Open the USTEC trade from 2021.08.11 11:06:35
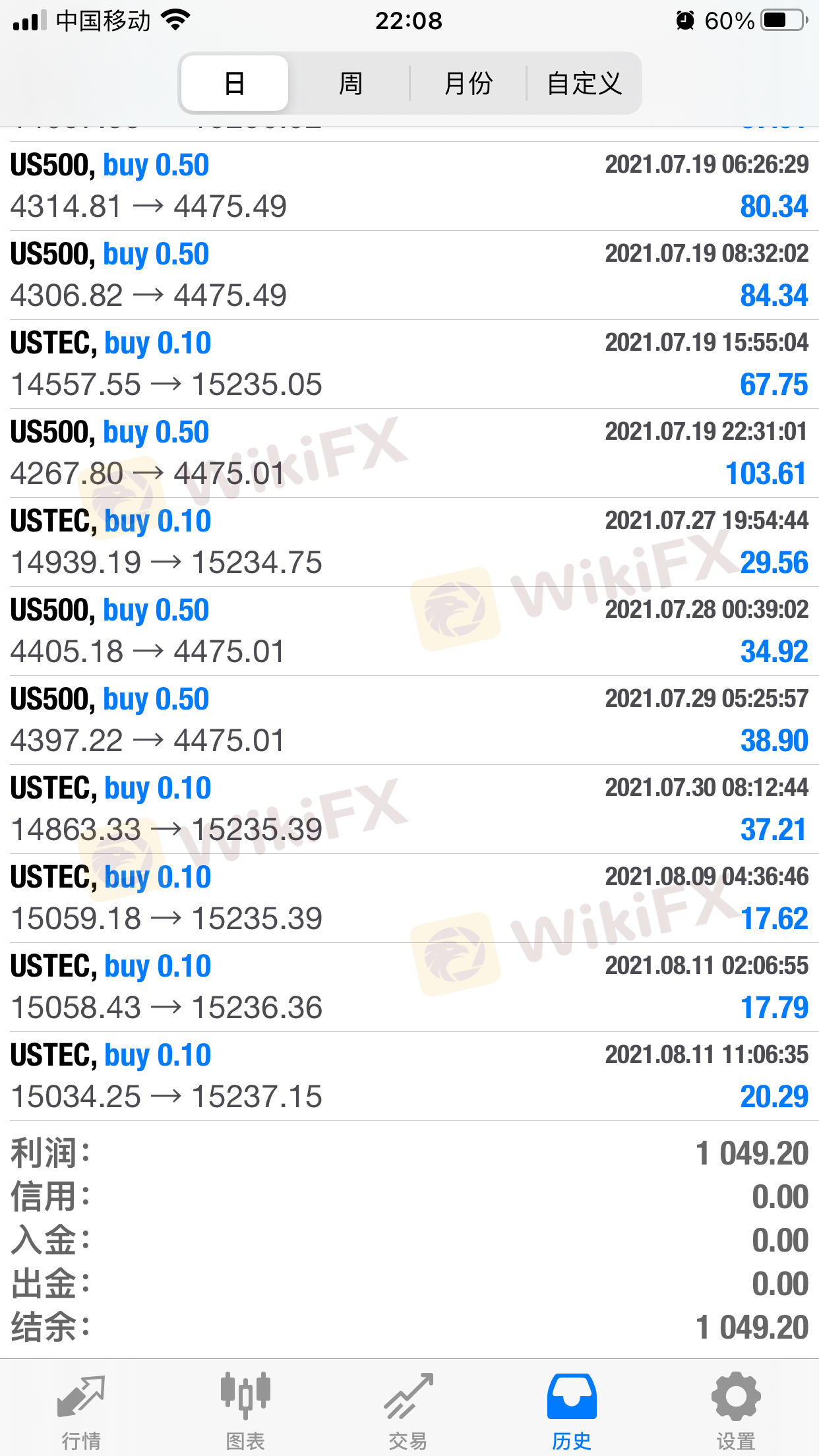The image size is (819, 1456). click(409, 1076)
